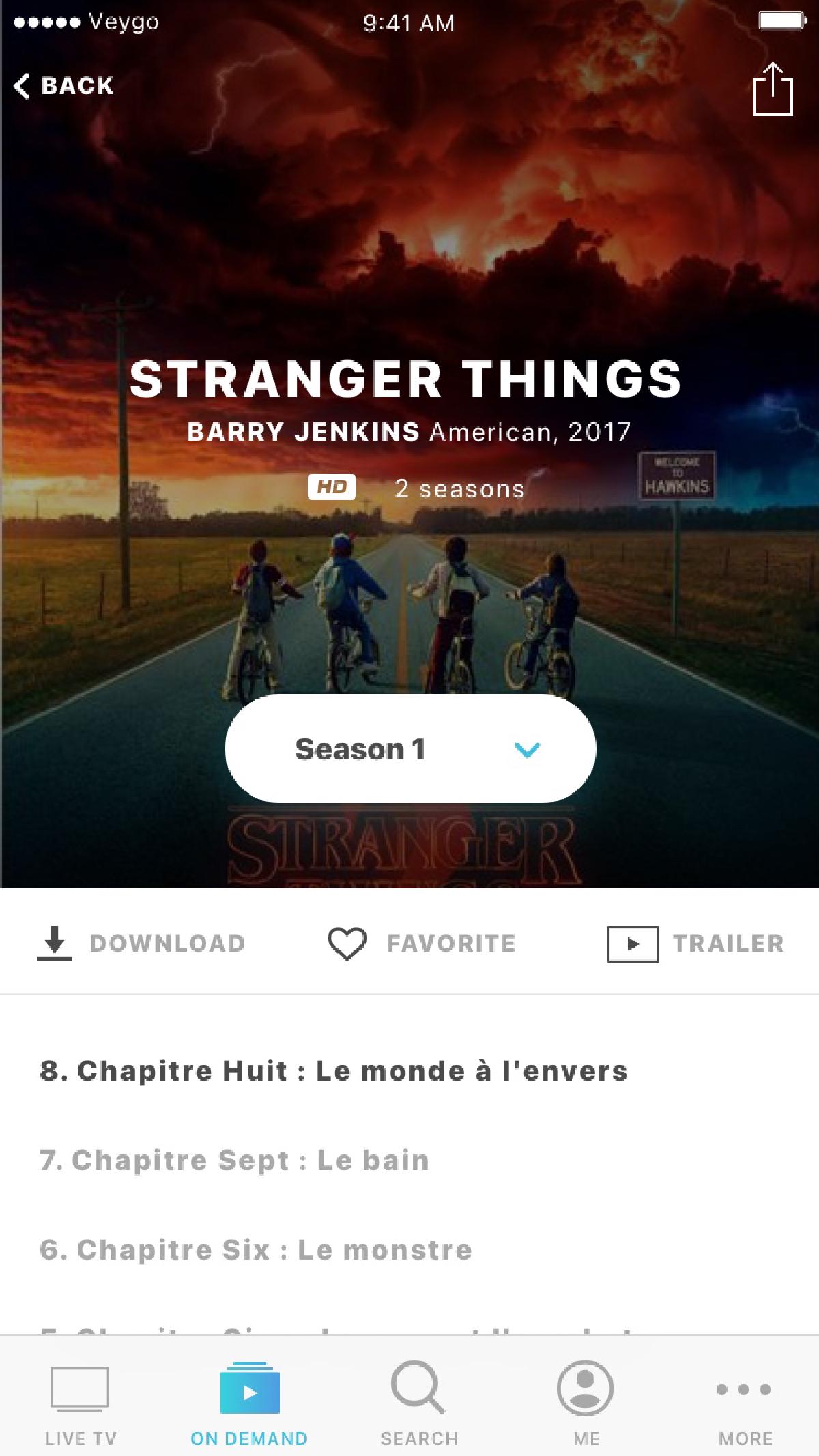The height and width of the screenshot is (1456, 819).
Task: Open episode 8 Chapitre Huit
Action: 333,1071
